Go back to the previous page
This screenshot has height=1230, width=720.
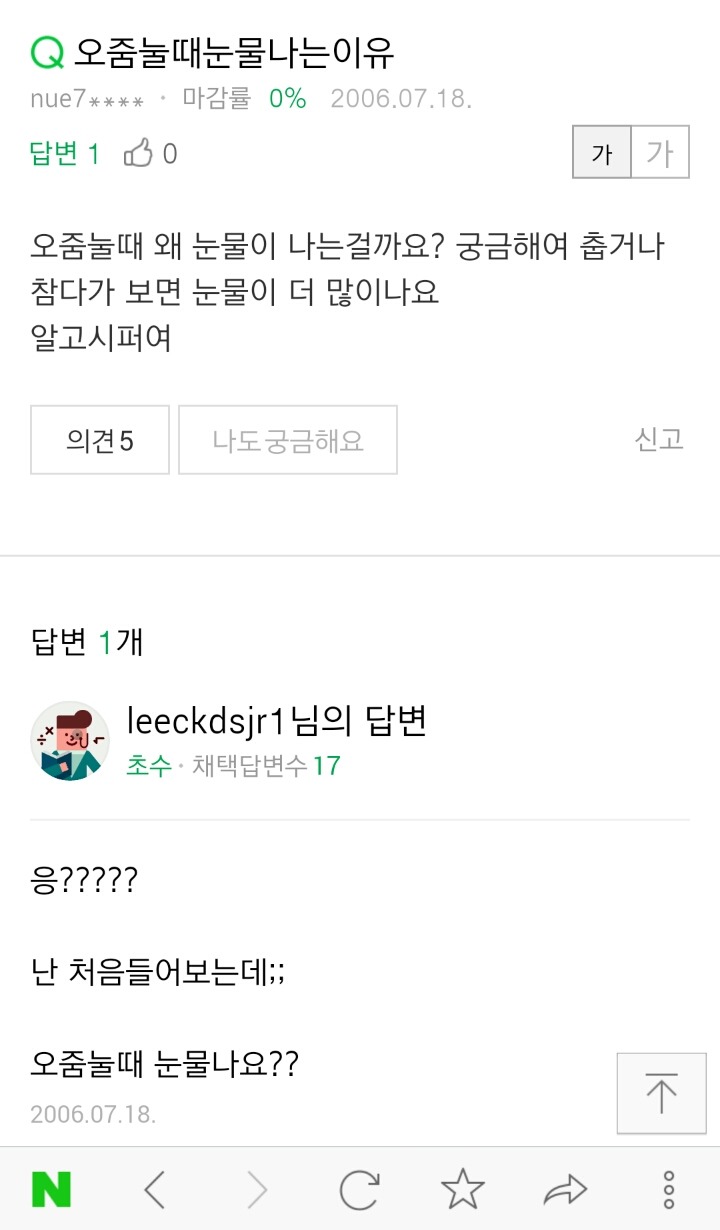pyautogui.click(x=154, y=1190)
